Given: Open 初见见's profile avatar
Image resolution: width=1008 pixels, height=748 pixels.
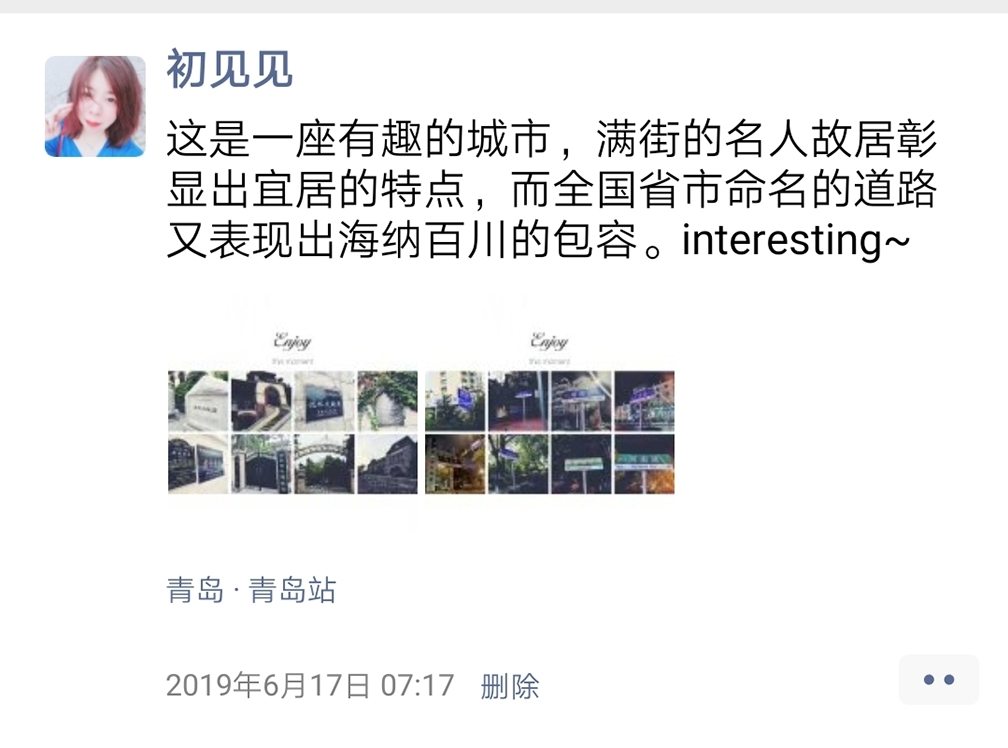Looking at the screenshot, I should pos(95,106).
